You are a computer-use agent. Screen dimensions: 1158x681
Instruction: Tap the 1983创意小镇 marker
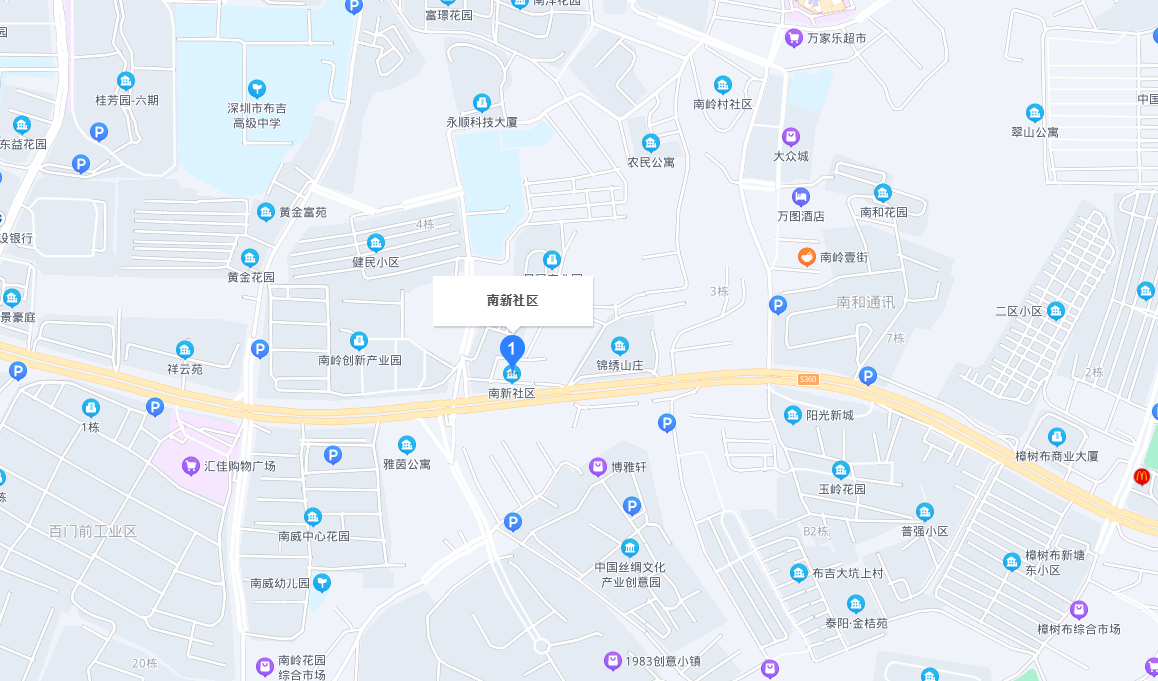(x=613, y=661)
